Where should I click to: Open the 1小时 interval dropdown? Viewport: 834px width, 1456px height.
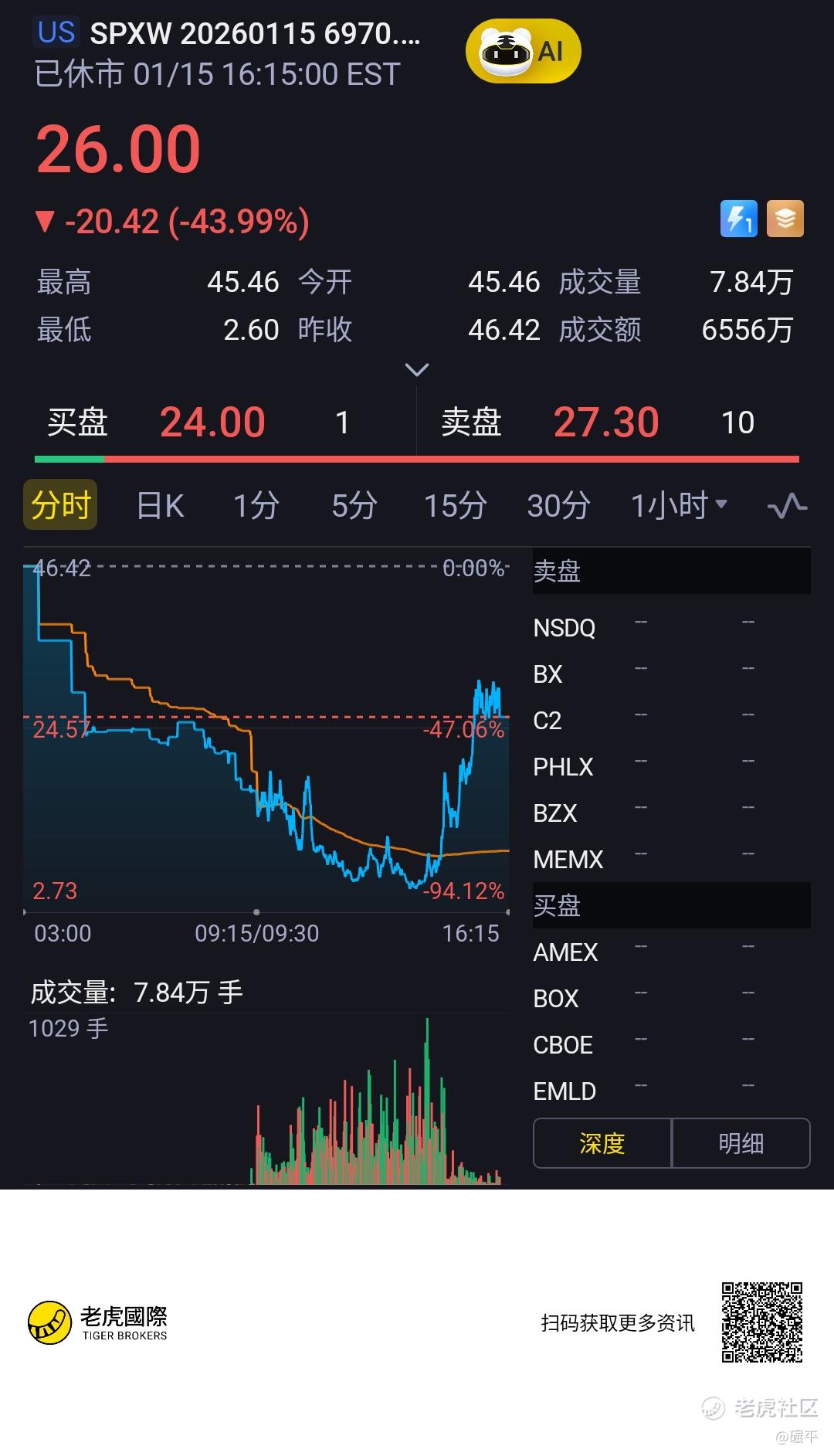click(679, 506)
